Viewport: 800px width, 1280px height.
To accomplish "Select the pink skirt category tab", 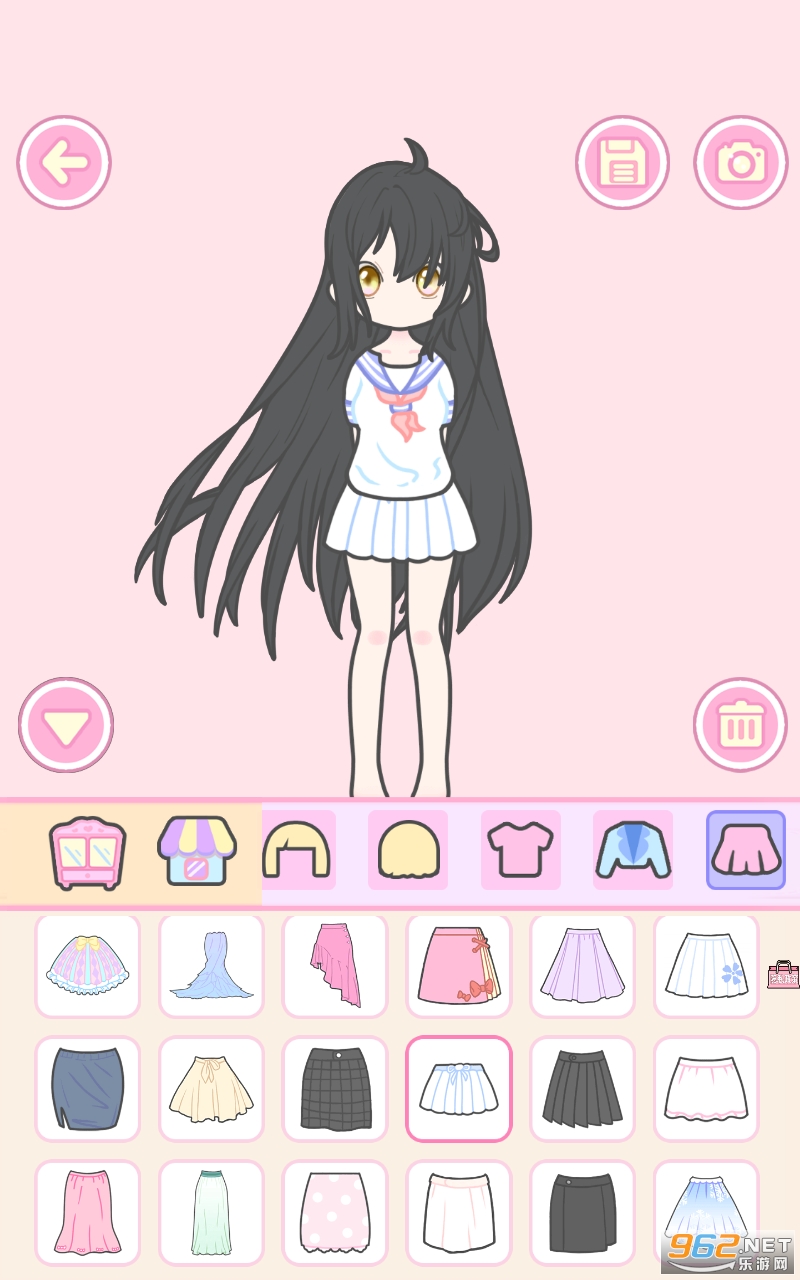I will tap(746, 850).
